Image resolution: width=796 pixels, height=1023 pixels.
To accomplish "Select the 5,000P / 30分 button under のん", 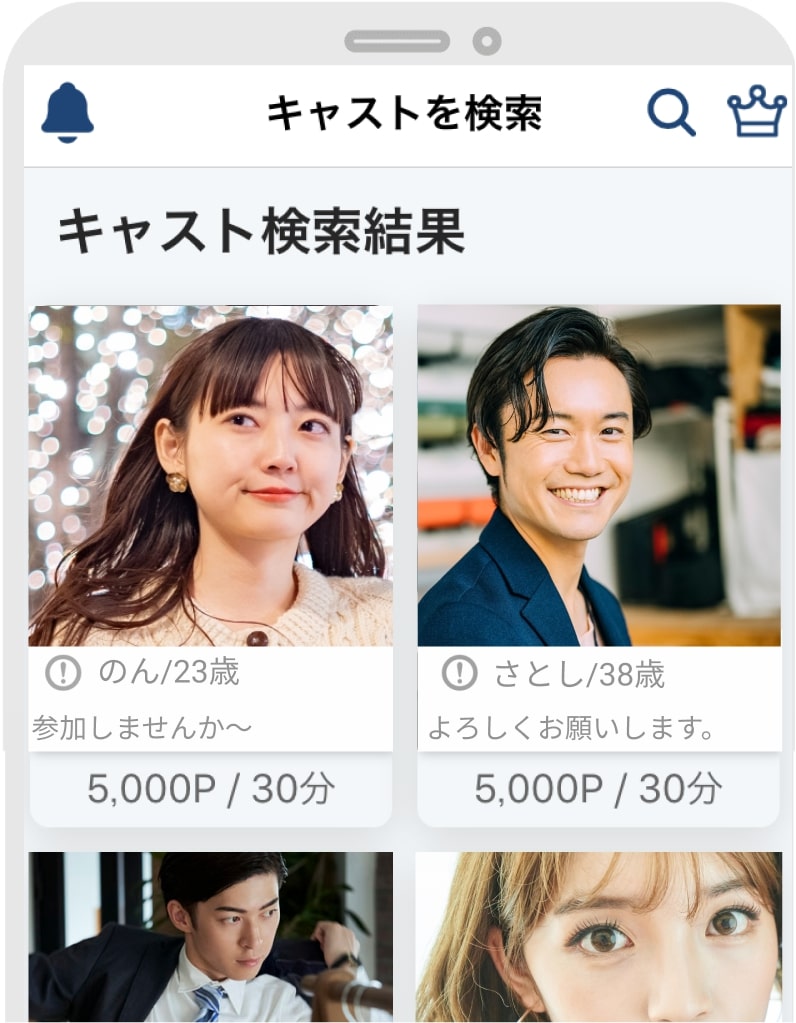I will 211,790.
